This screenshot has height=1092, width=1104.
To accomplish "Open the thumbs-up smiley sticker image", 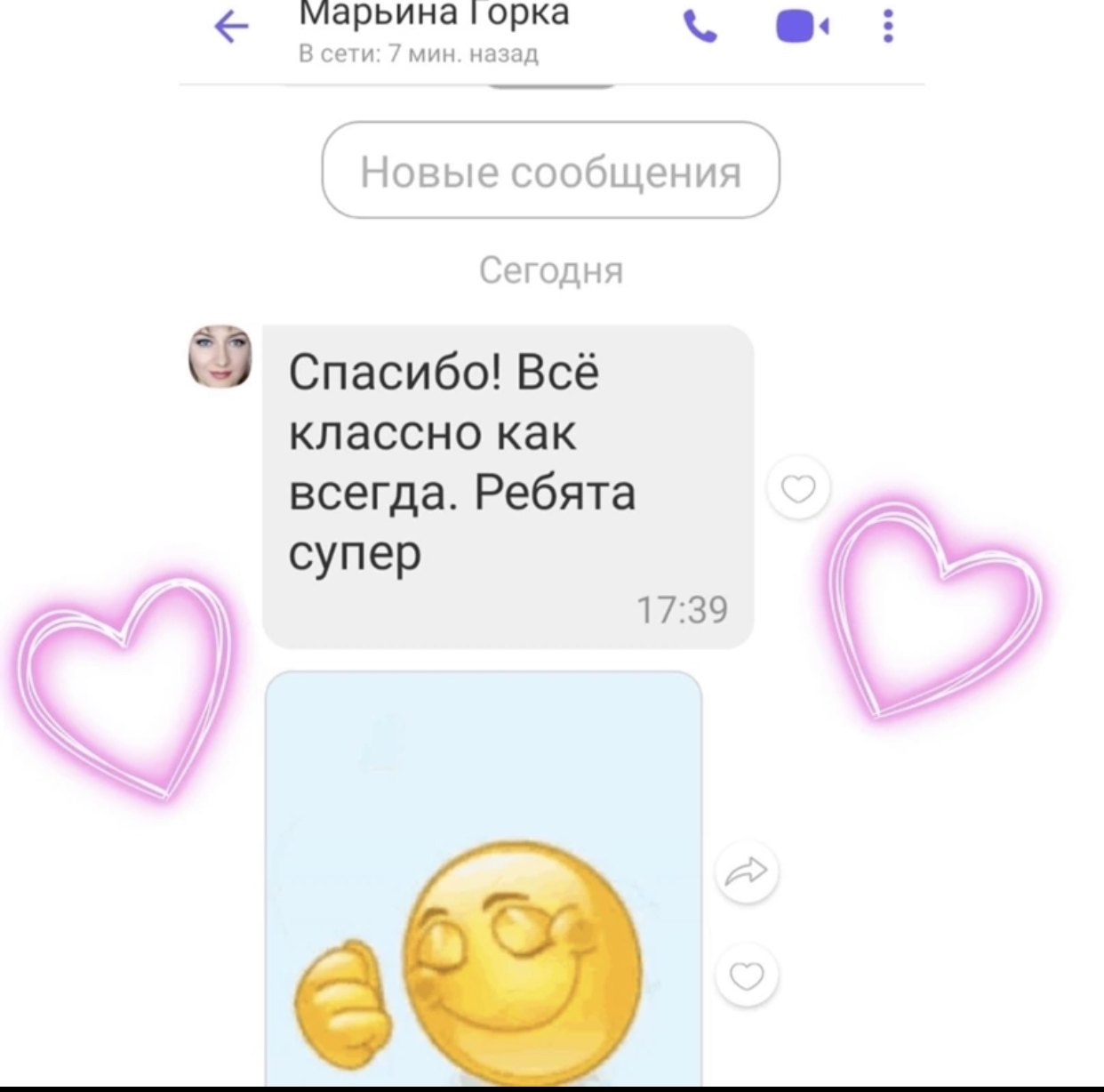I will tap(483, 880).
